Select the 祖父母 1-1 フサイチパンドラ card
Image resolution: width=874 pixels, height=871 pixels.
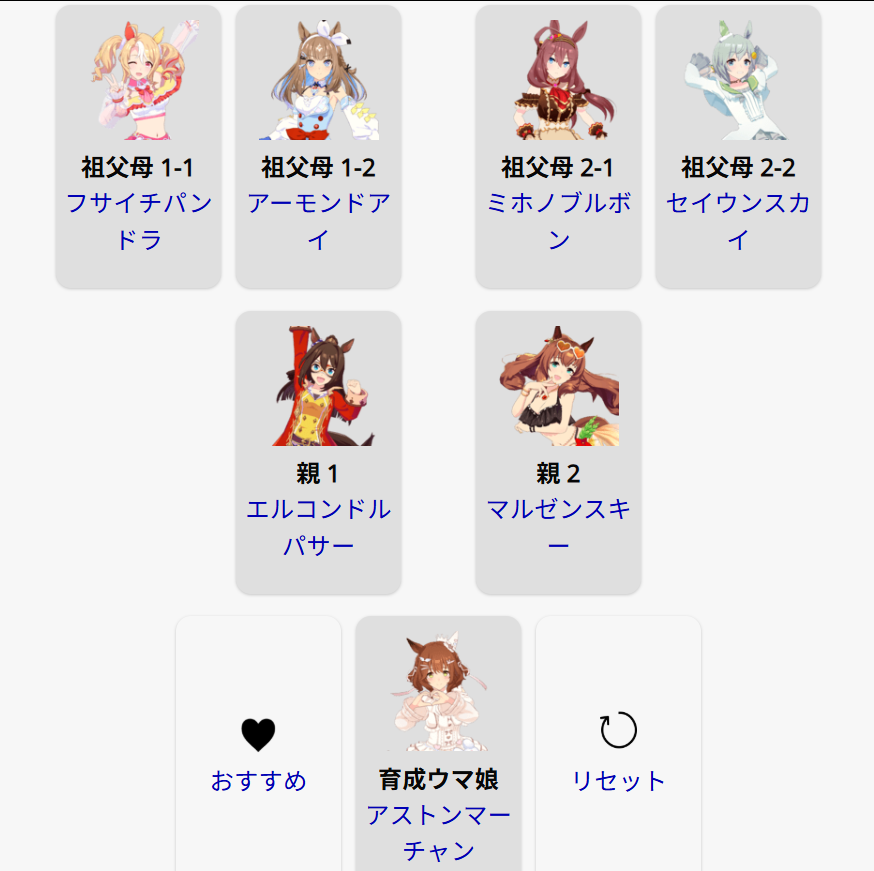pos(138,146)
